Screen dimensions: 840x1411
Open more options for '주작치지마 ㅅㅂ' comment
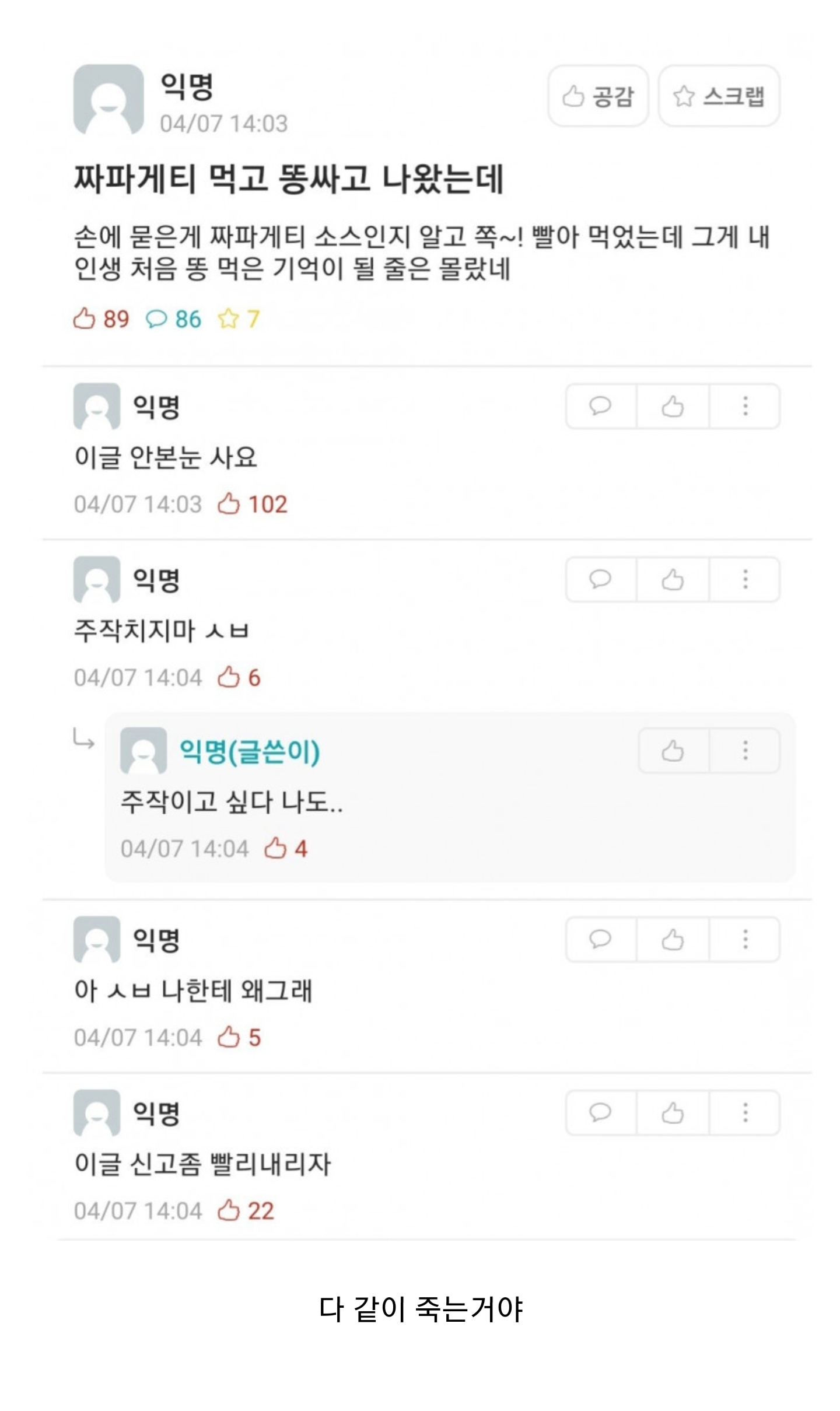coord(745,579)
